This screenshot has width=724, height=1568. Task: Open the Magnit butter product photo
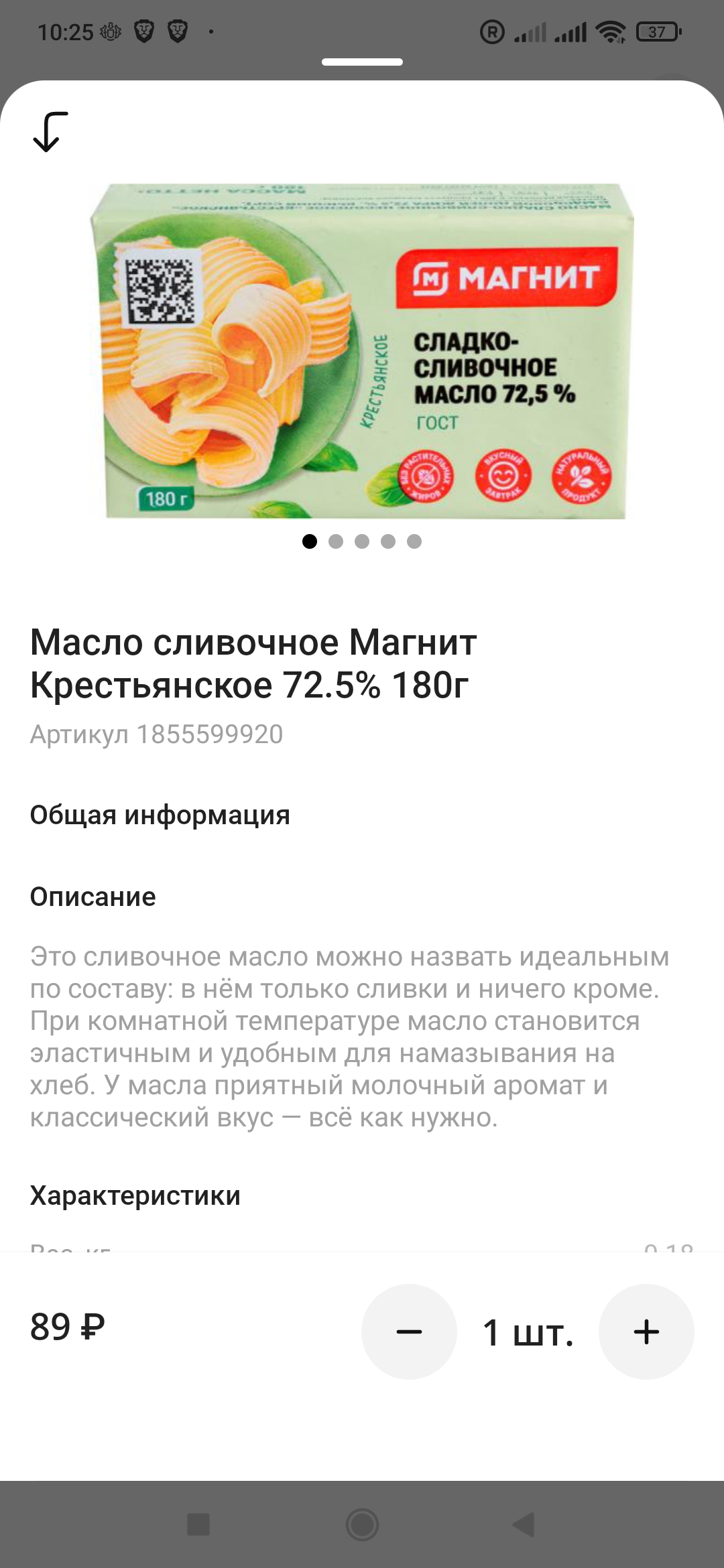(362, 351)
